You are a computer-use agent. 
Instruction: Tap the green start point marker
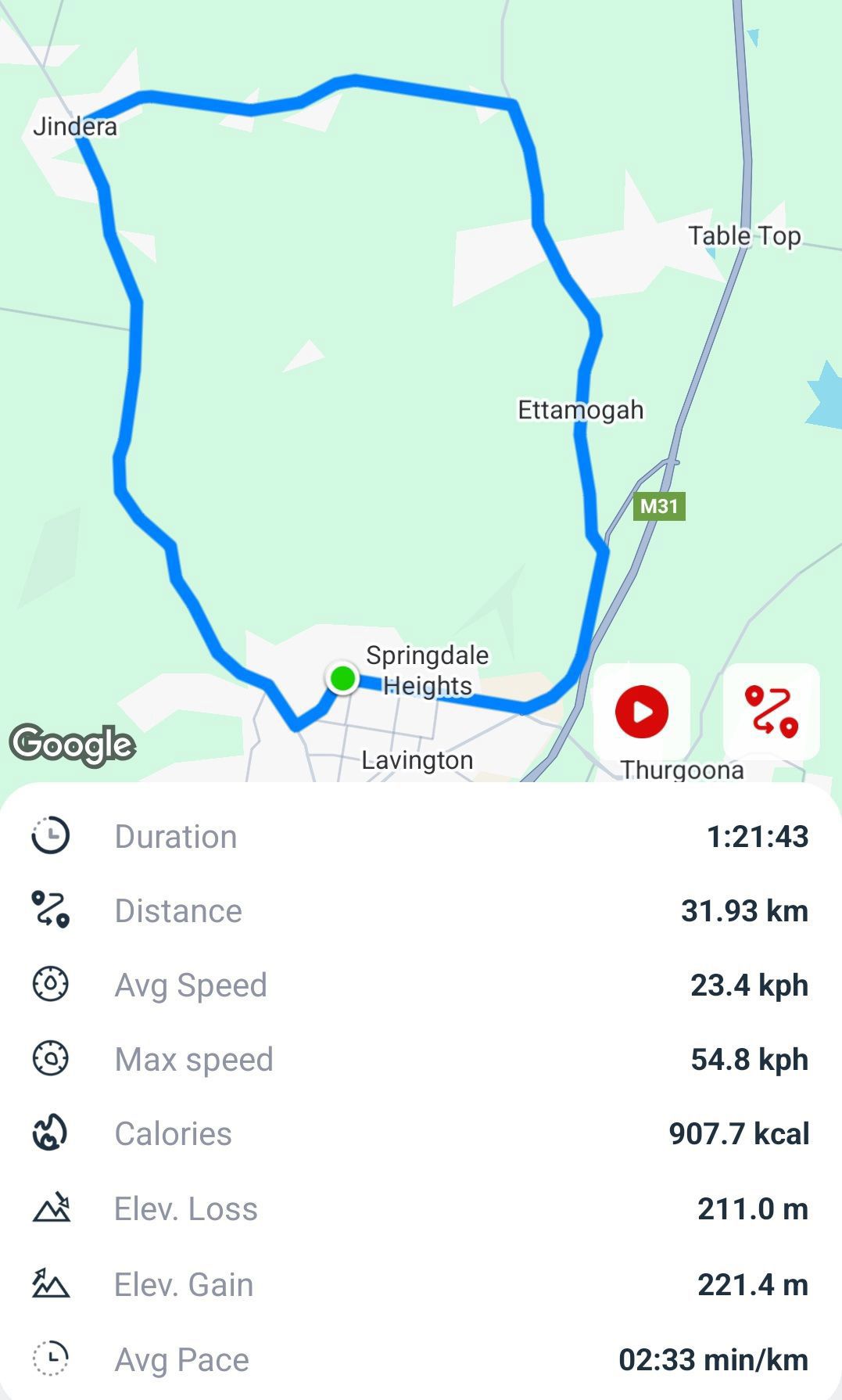pyautogui.click(x=342, y=678)
